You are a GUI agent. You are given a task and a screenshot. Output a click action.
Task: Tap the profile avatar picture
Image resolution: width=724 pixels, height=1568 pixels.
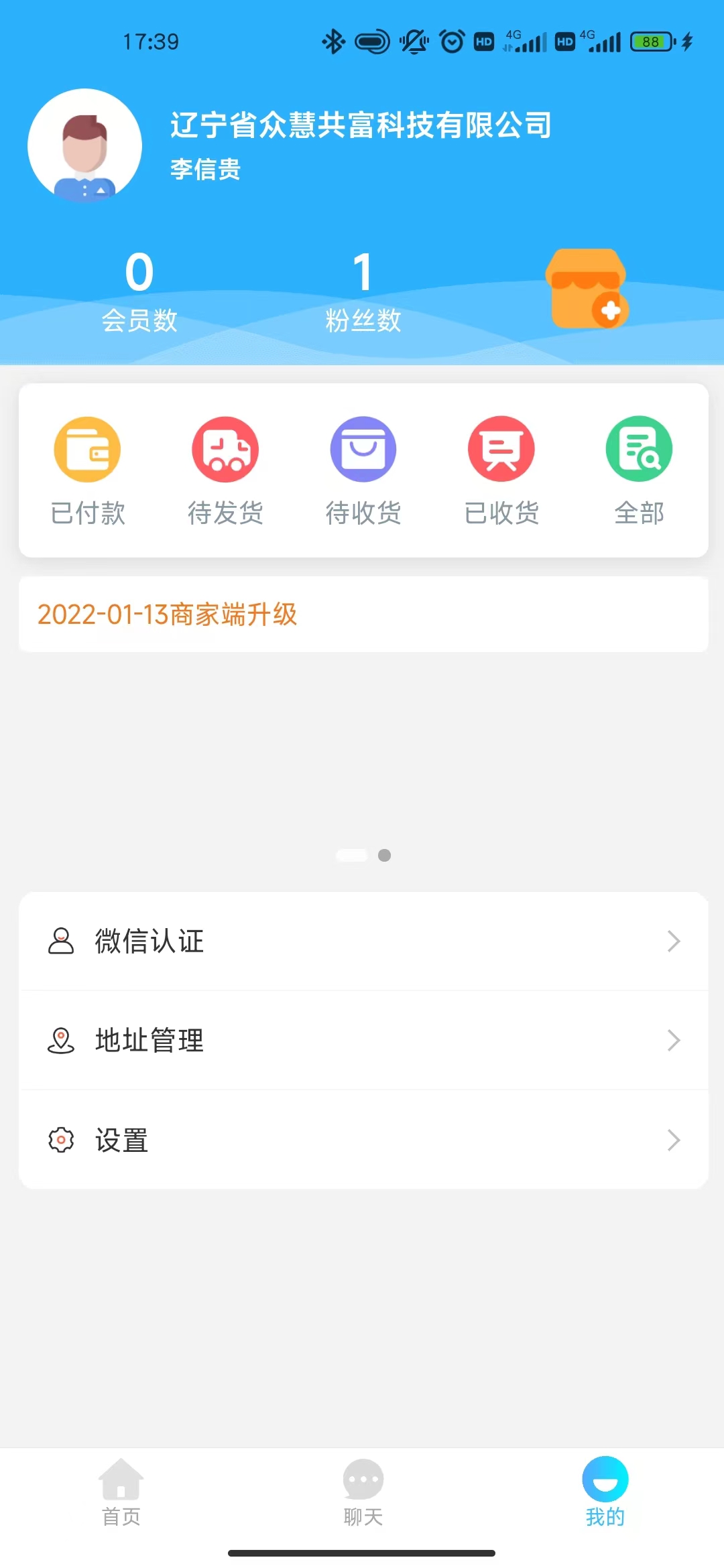coord(84,145)
